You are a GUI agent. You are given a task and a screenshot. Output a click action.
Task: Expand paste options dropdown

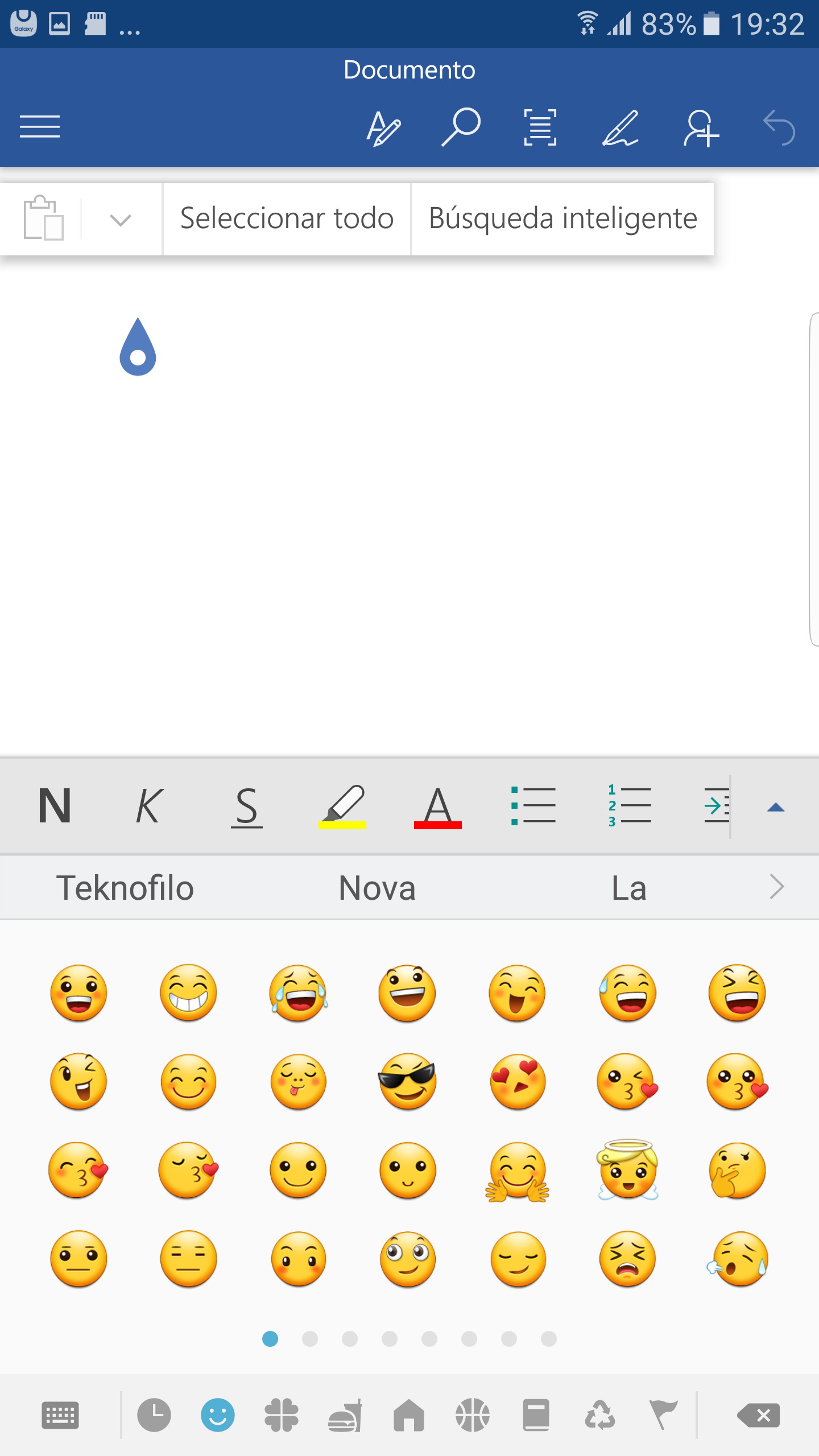[121, 220]
